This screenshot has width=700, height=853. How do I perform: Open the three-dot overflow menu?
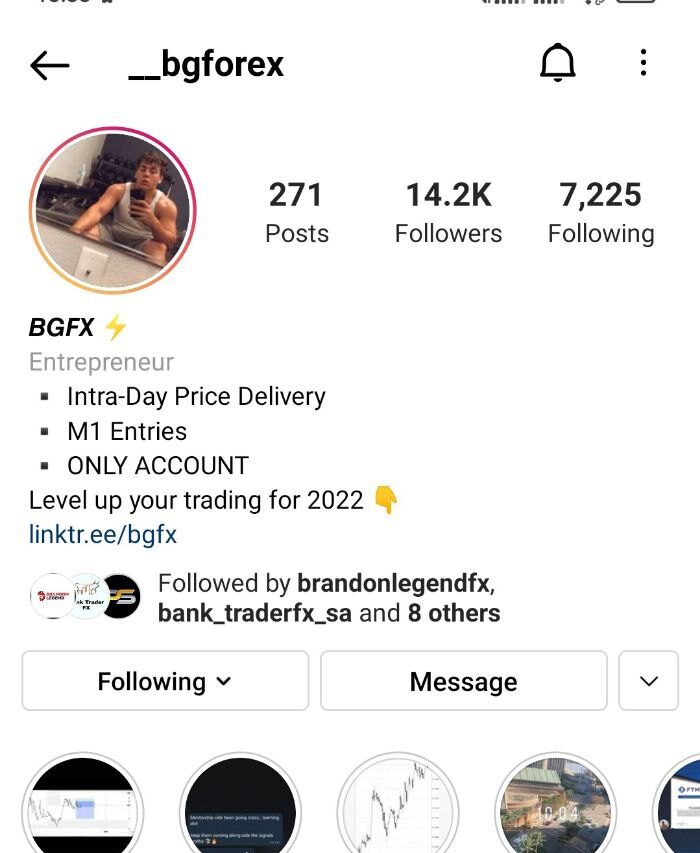click(643, 63)
